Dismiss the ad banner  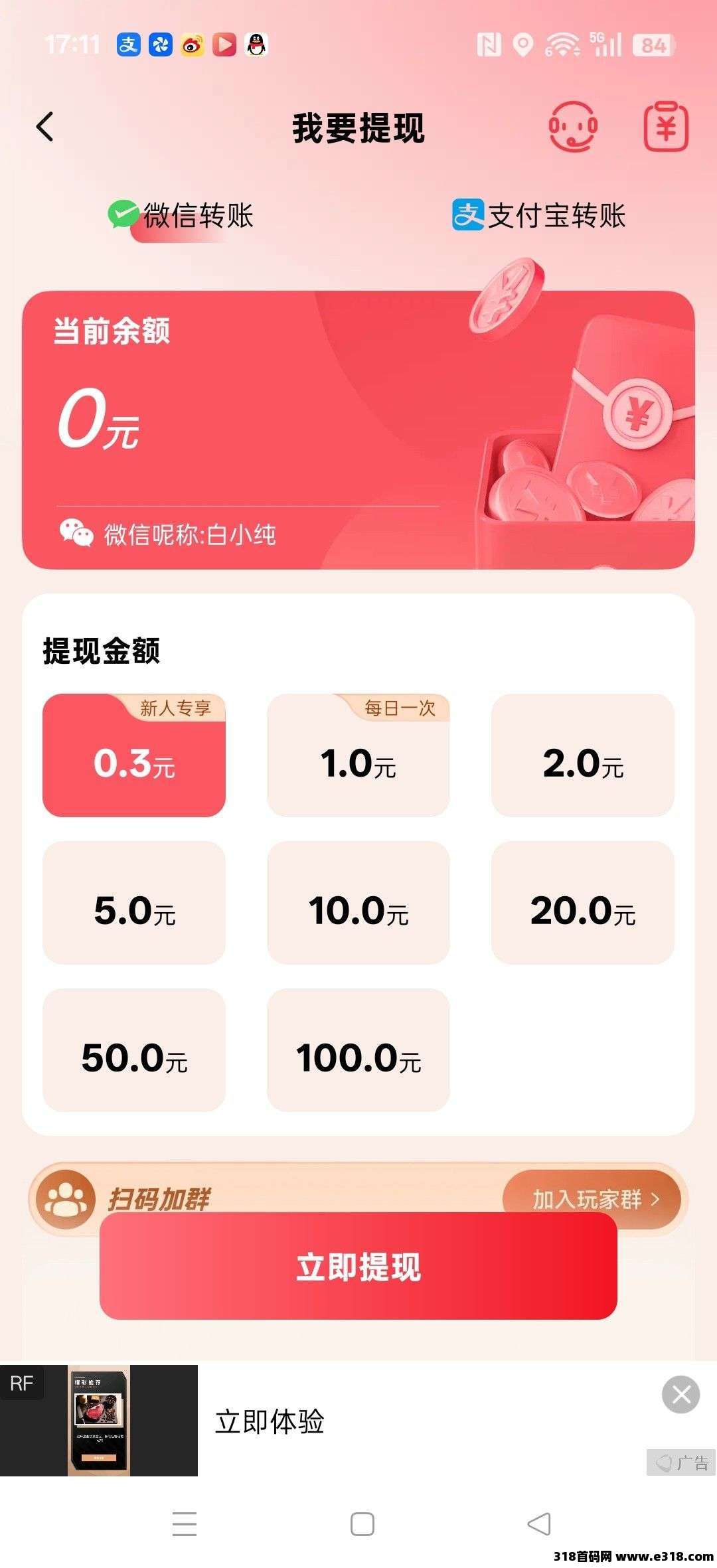pos(681,1395)
